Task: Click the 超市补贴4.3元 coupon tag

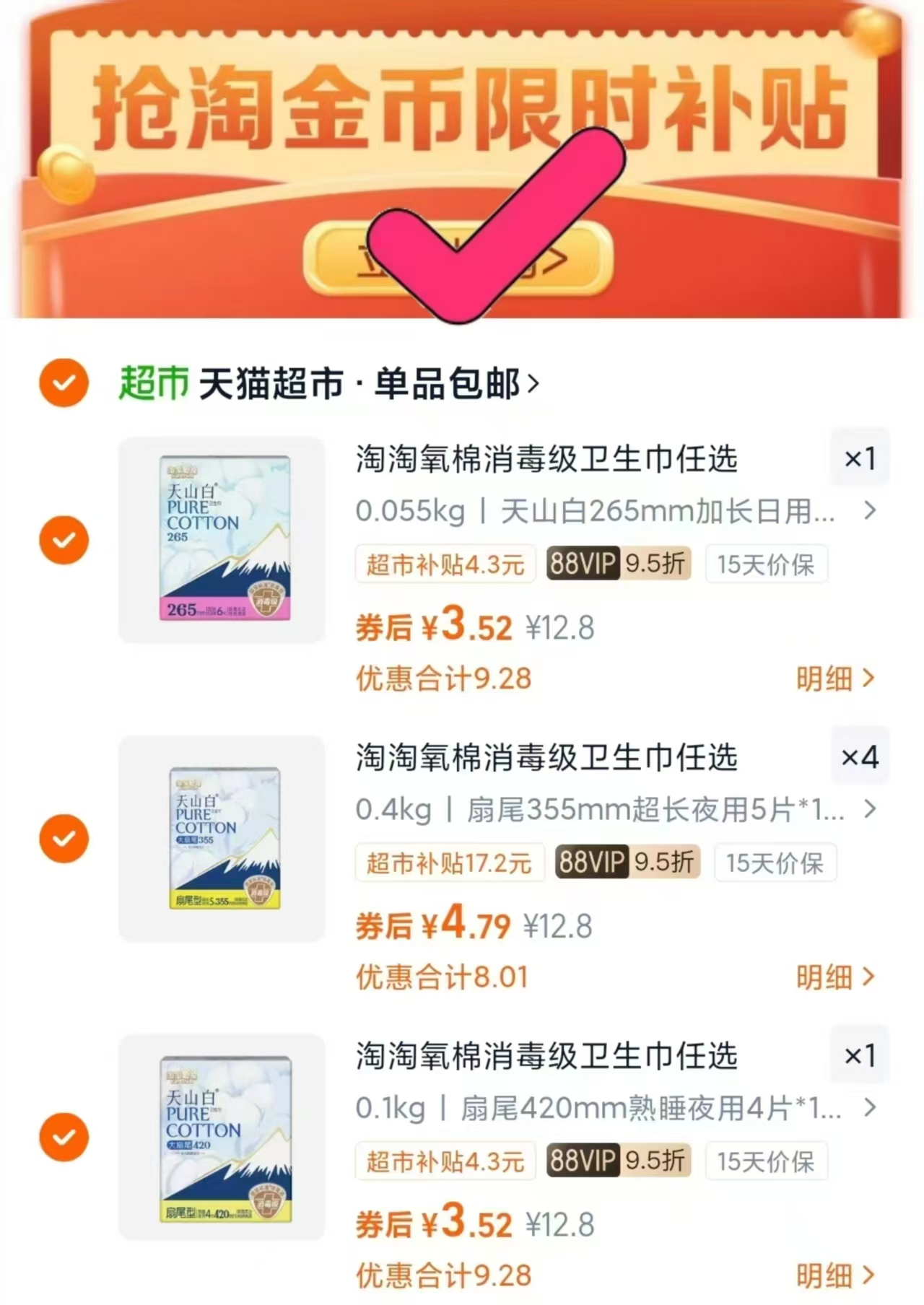Action: (x=445, y=565)
